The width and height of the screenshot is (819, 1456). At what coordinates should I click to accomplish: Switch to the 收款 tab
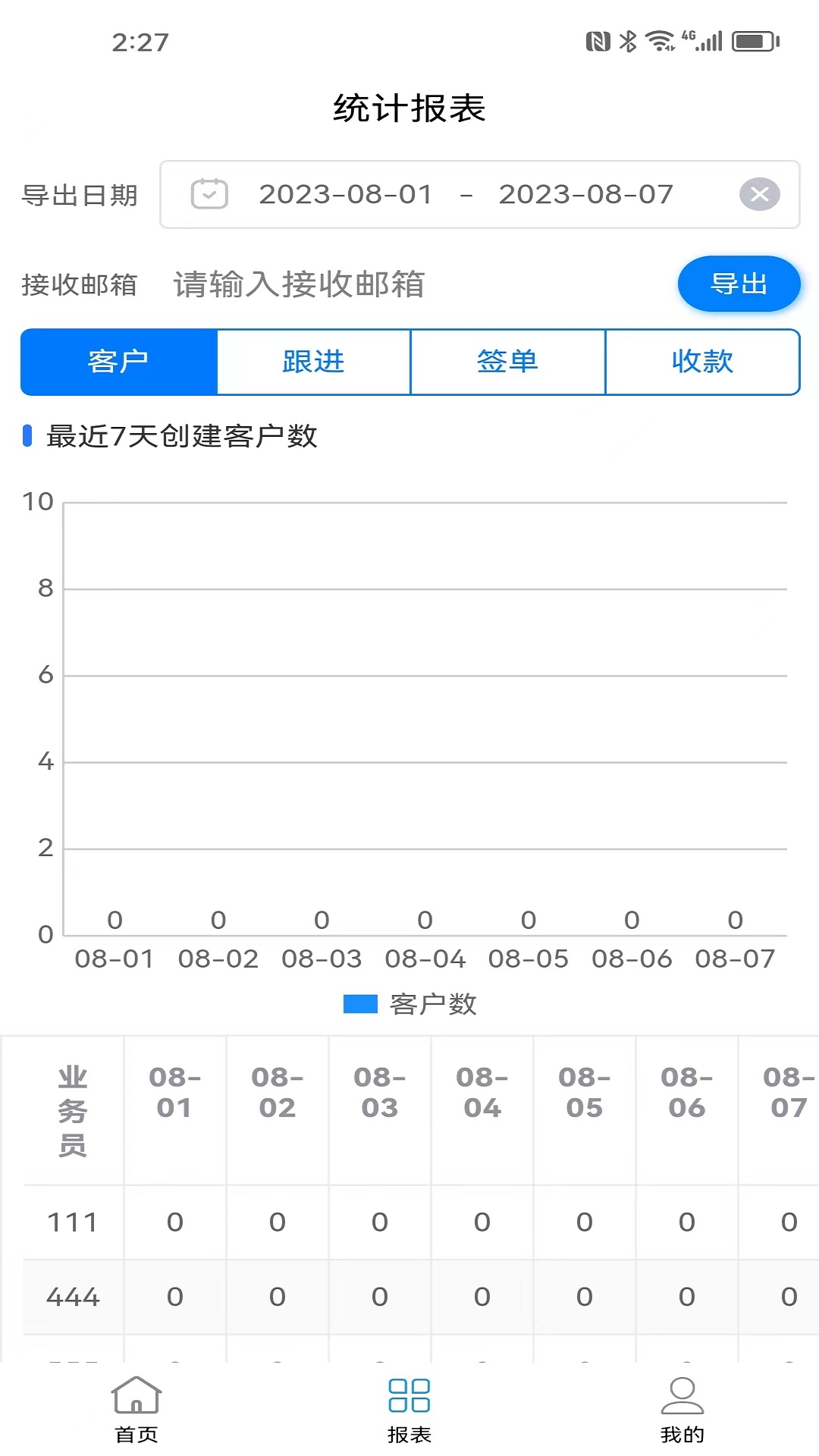point(703,362)
